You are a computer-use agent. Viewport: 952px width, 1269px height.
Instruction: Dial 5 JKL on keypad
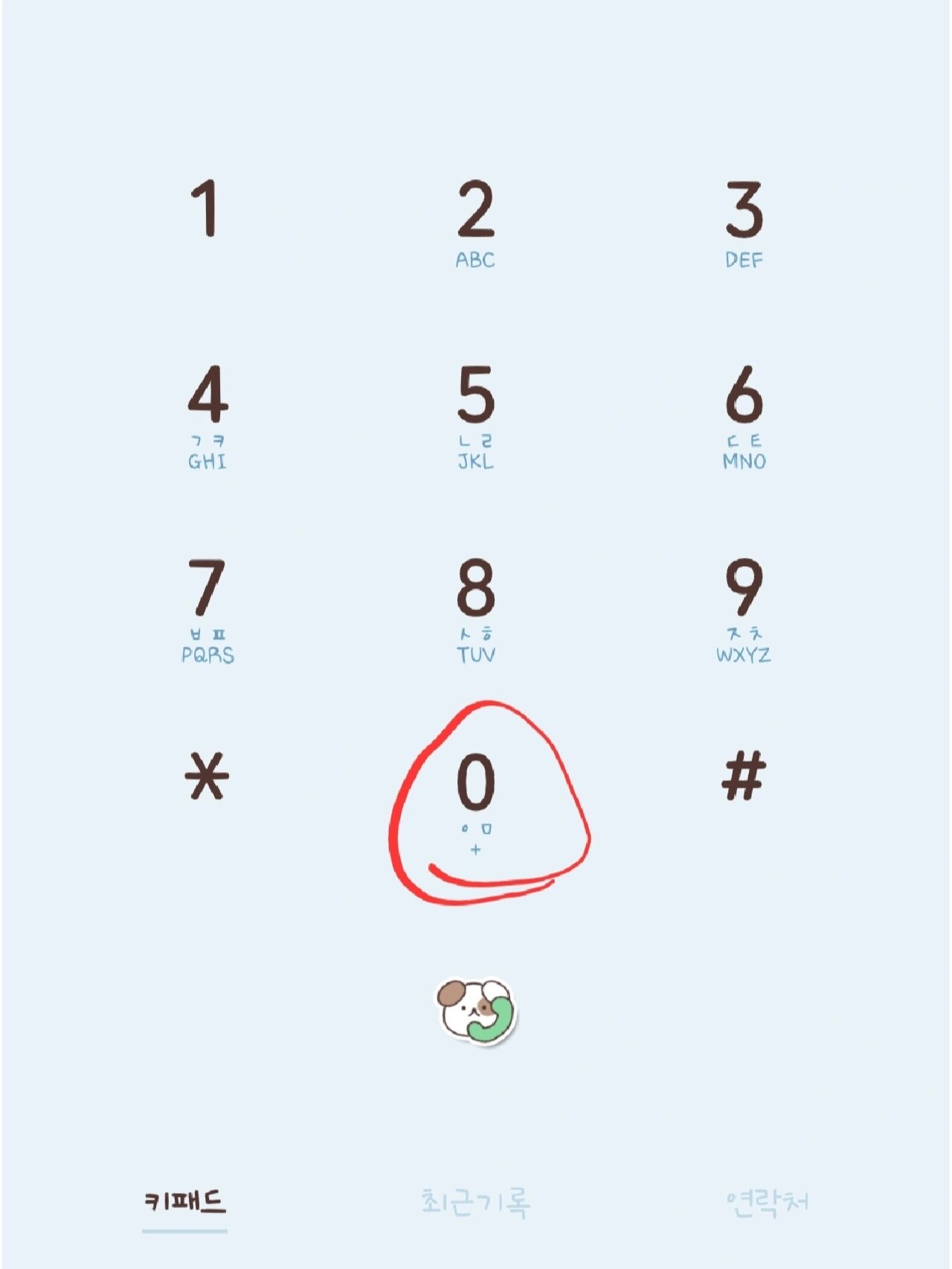[x=475, y=414]
